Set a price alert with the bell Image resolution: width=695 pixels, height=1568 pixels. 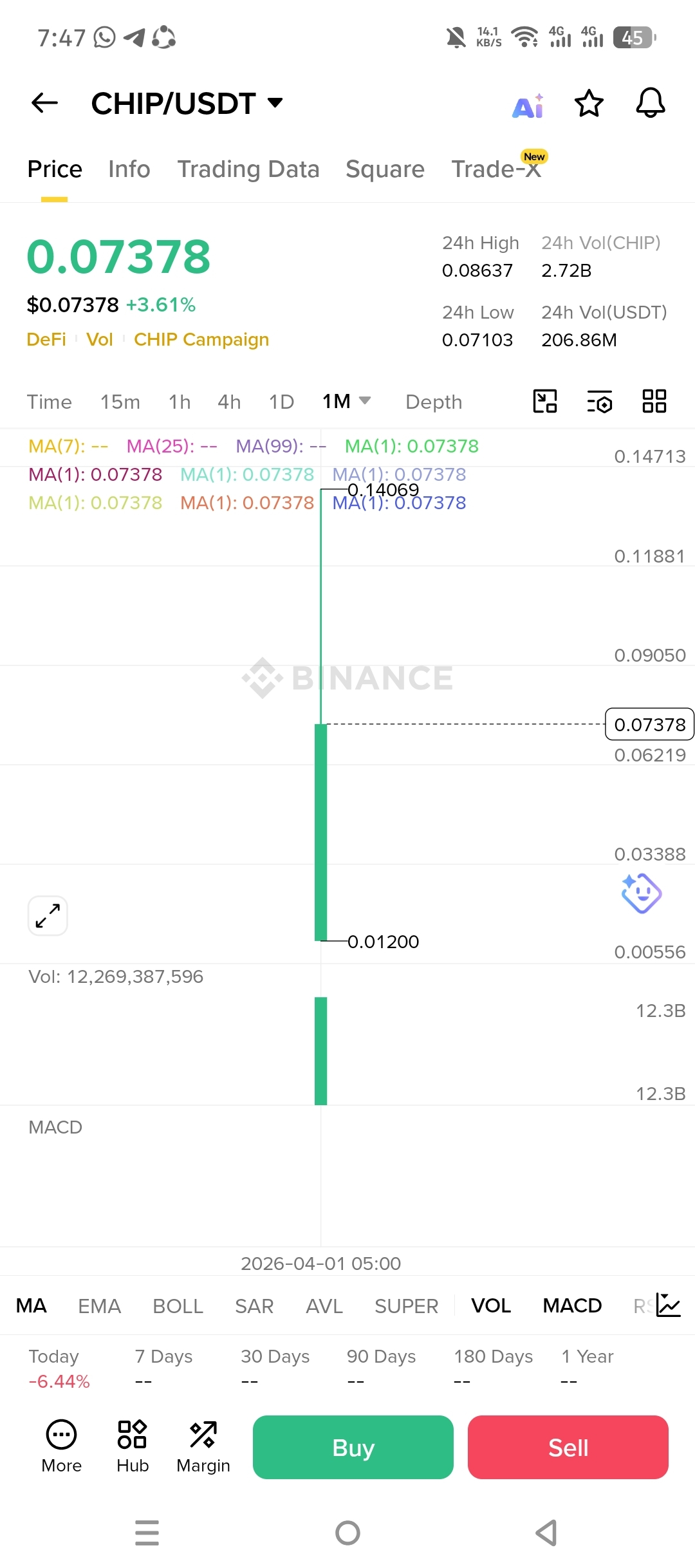click(x=651, y=103)
